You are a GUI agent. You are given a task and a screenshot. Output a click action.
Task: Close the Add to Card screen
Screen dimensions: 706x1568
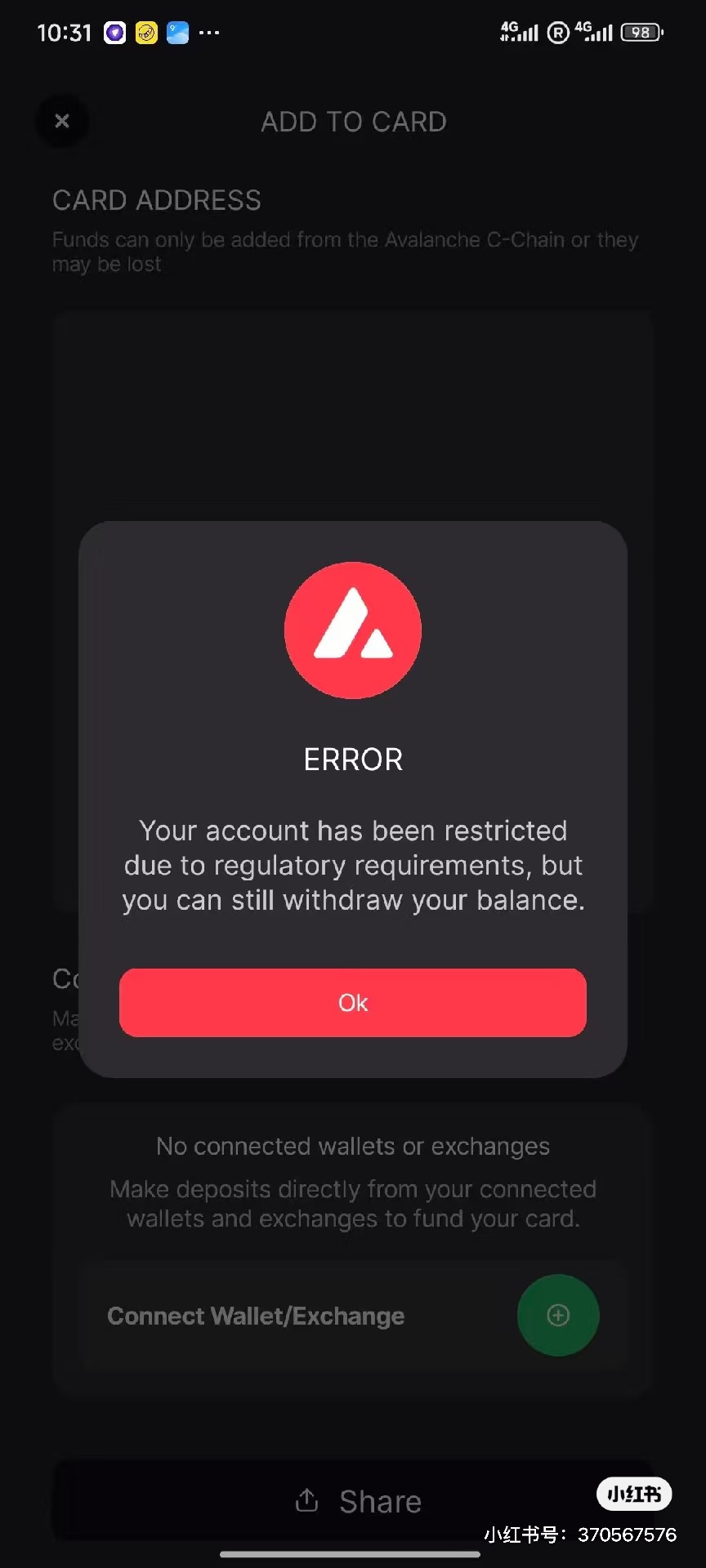click(62, 122)
